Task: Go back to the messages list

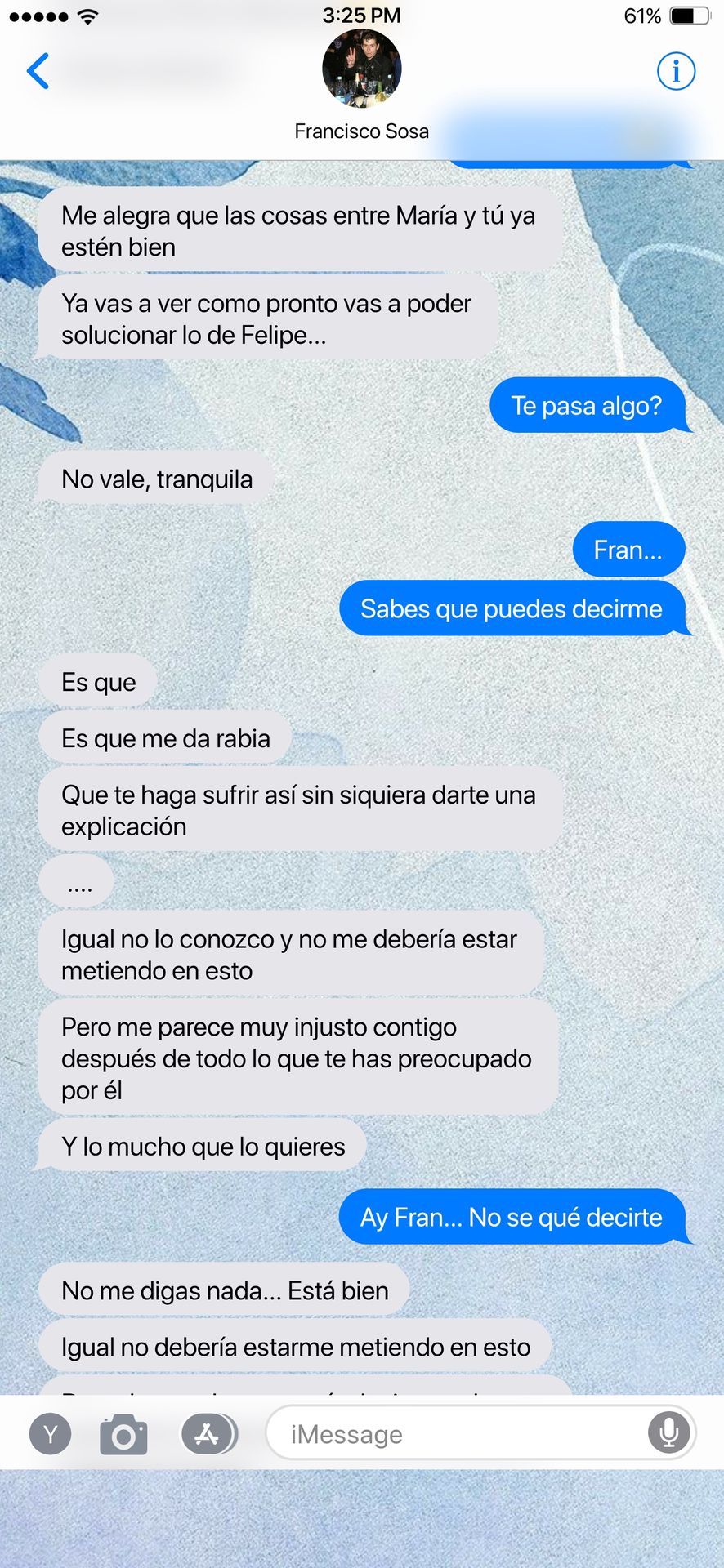Action: click(38, 71)
